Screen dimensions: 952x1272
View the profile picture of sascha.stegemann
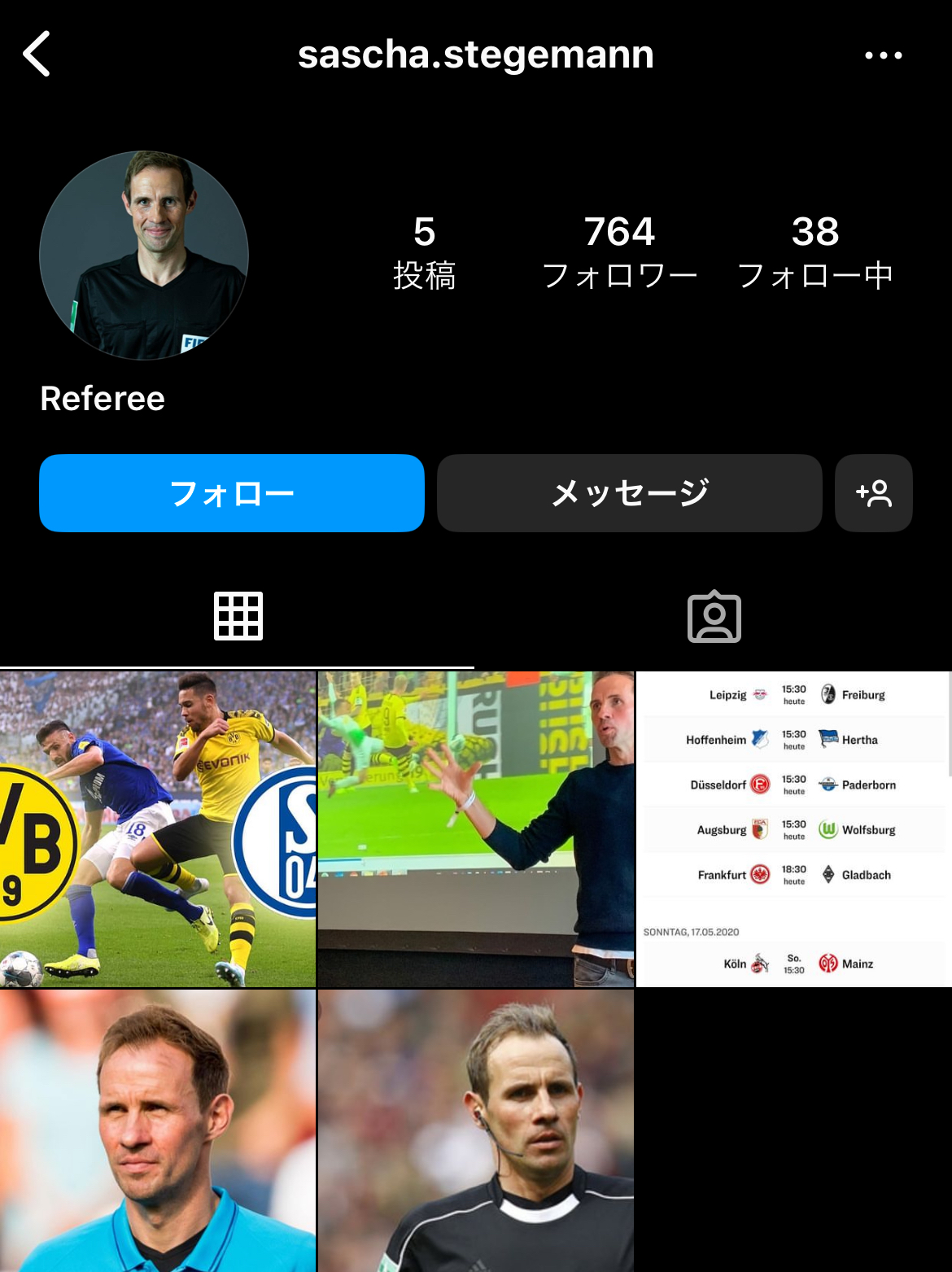pos(144,255)
